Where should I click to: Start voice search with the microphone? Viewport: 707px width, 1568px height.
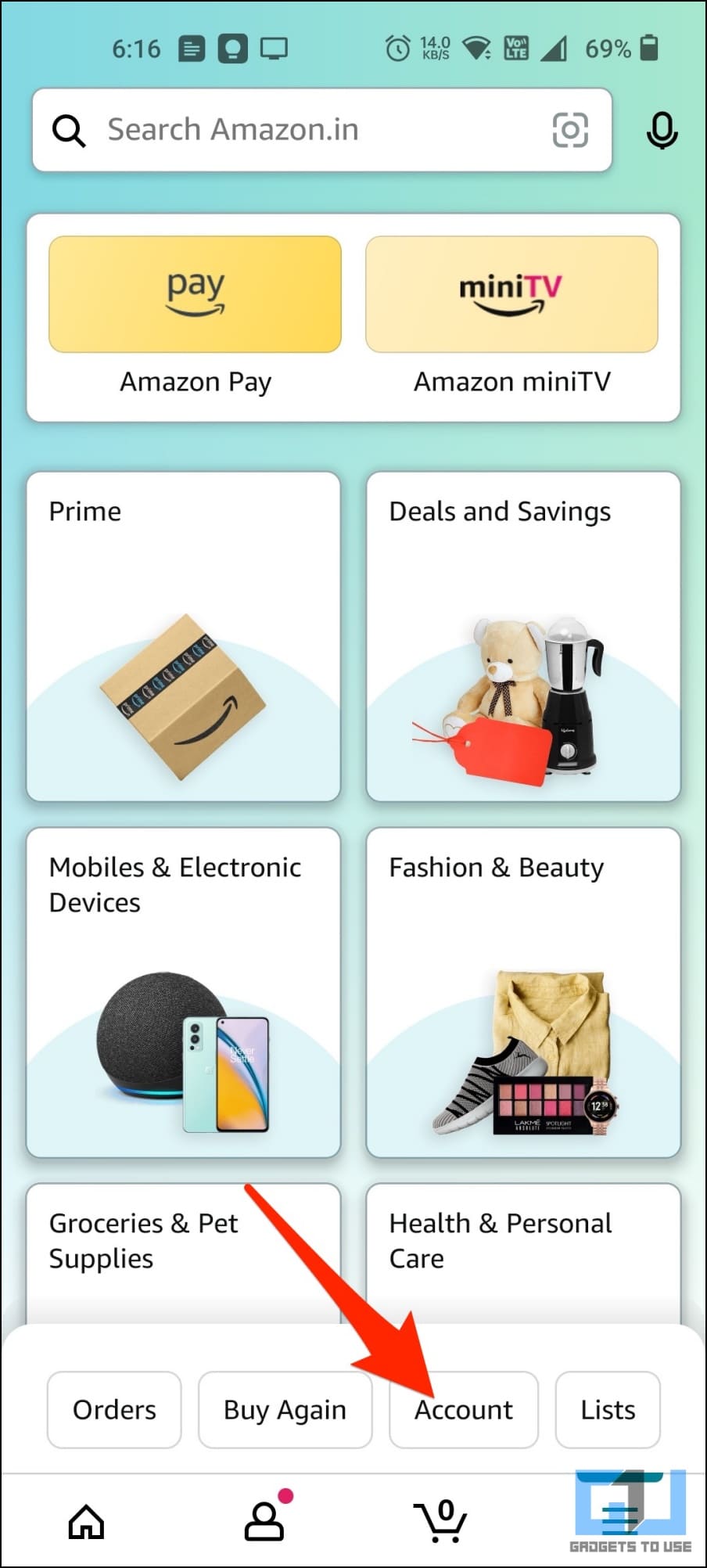[662, 130]
